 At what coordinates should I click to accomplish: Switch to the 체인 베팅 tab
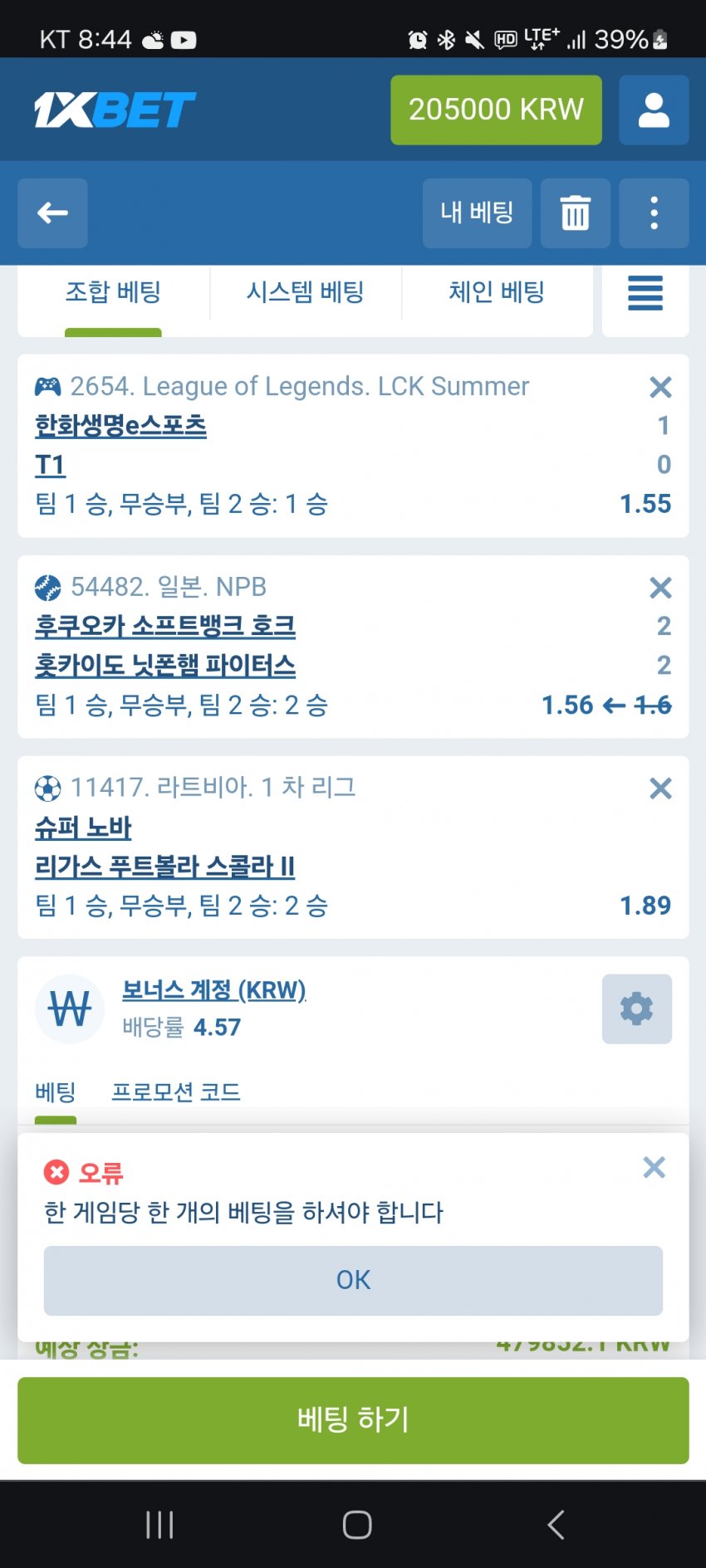click(x=497, y=292)
